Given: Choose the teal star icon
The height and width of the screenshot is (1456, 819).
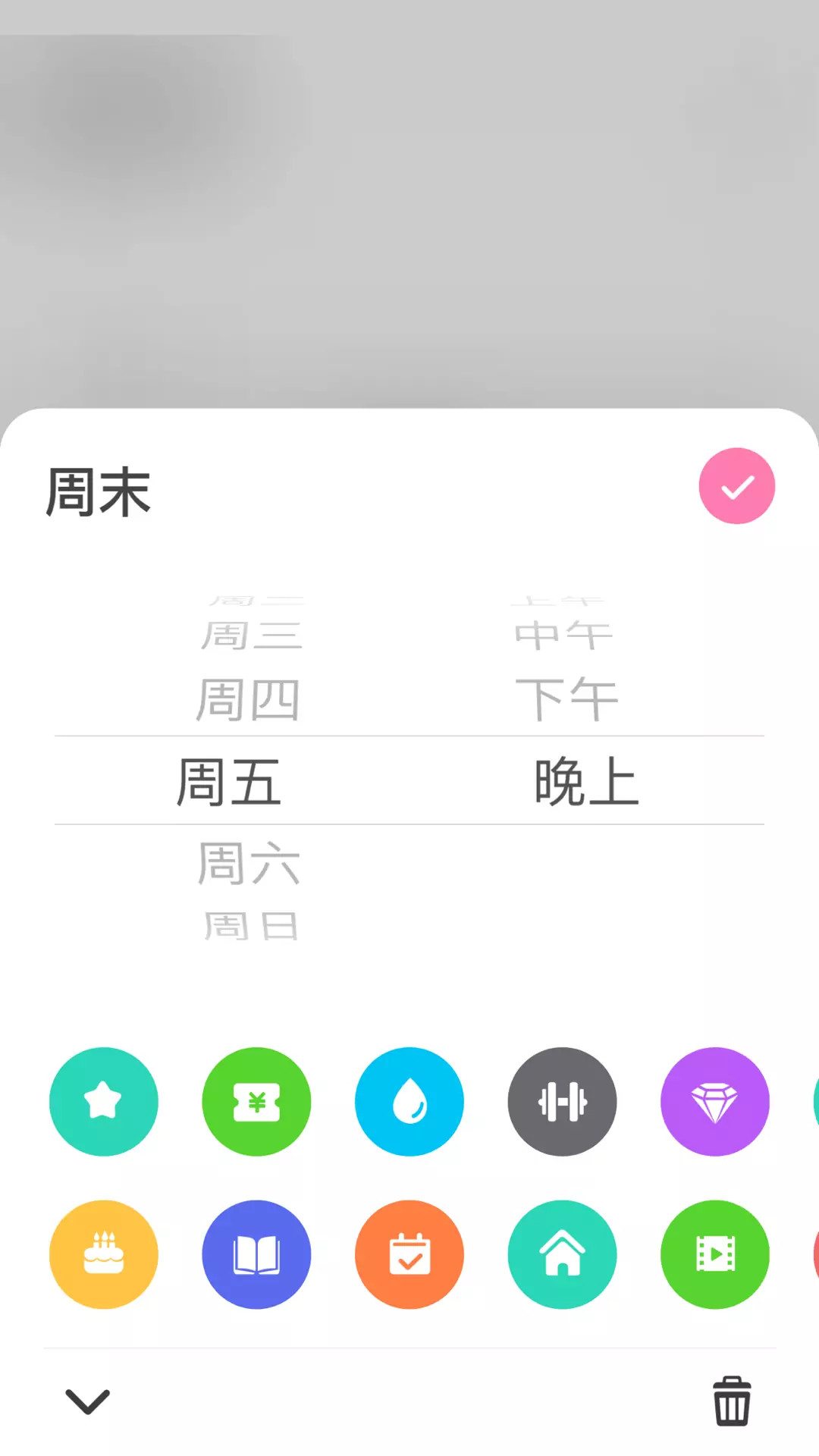Looking at the screenshot, I should tap(104, 1101).
